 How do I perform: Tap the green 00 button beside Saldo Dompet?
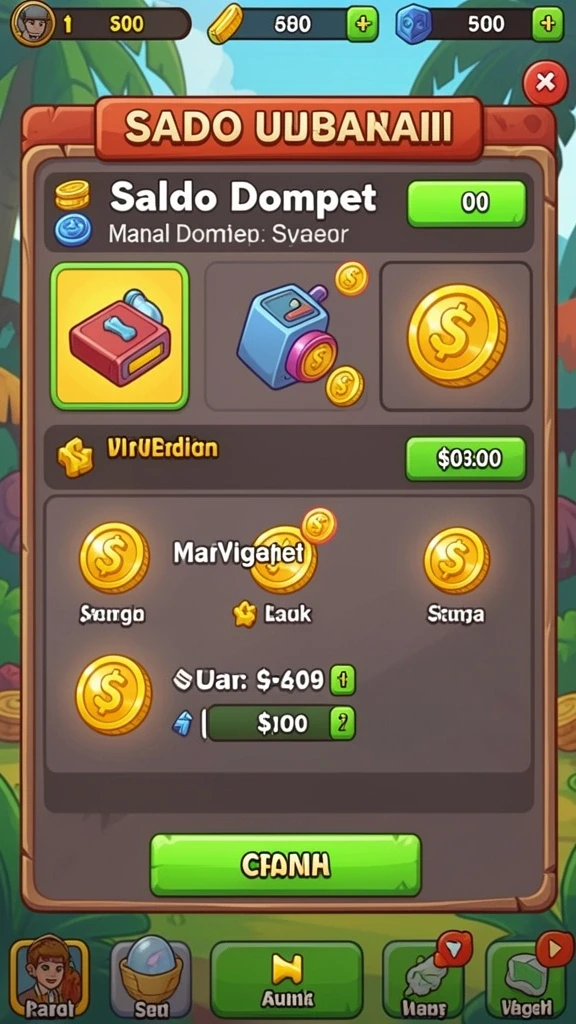(466, 203)
